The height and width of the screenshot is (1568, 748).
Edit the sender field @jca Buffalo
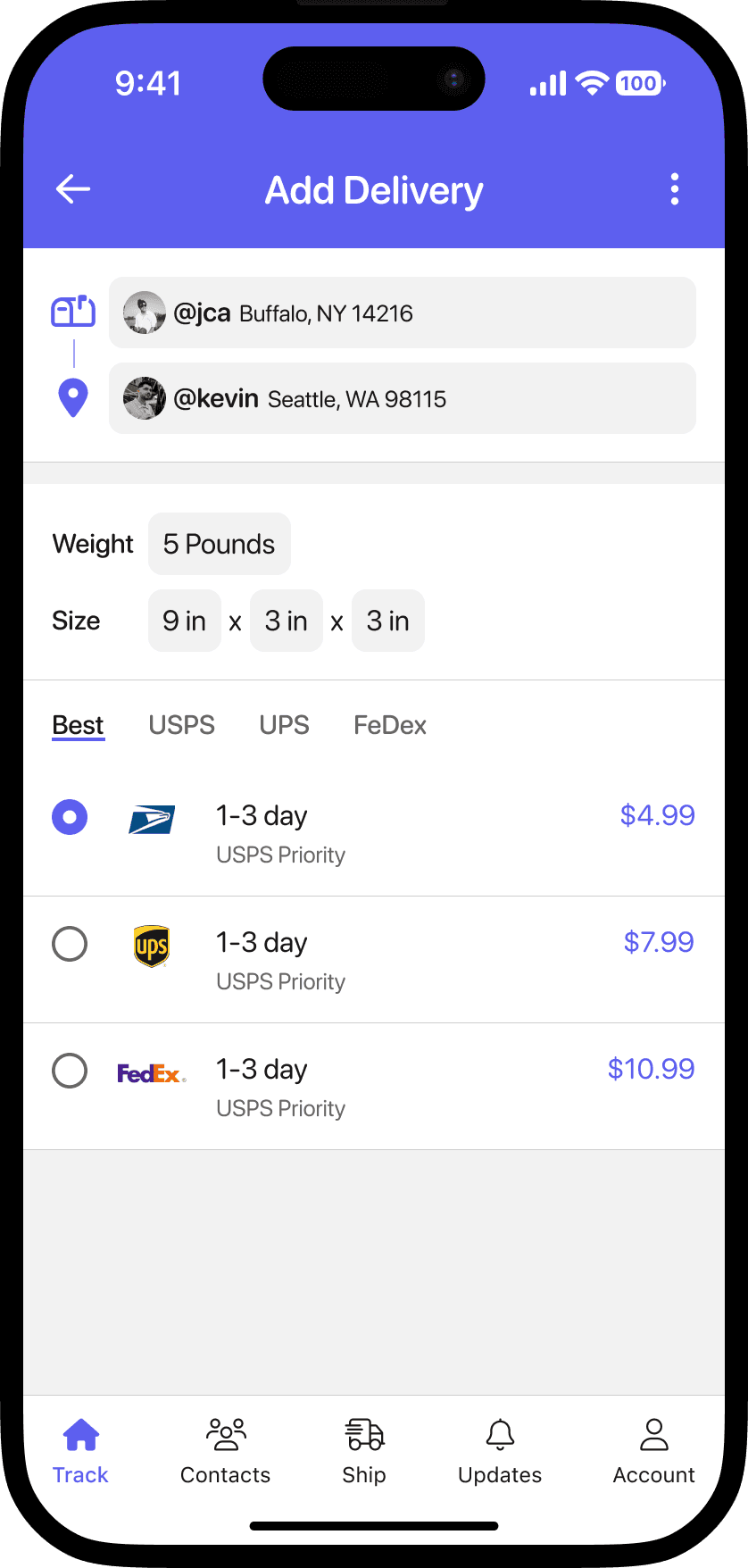pos(402,313)
